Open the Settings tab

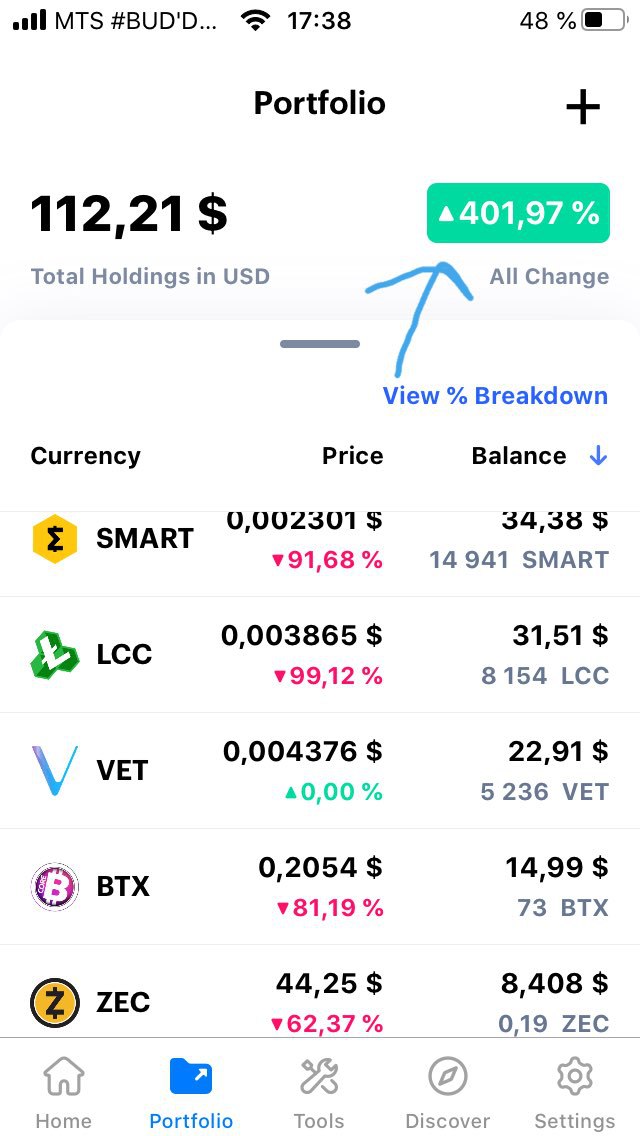(x=574, y=1093)
